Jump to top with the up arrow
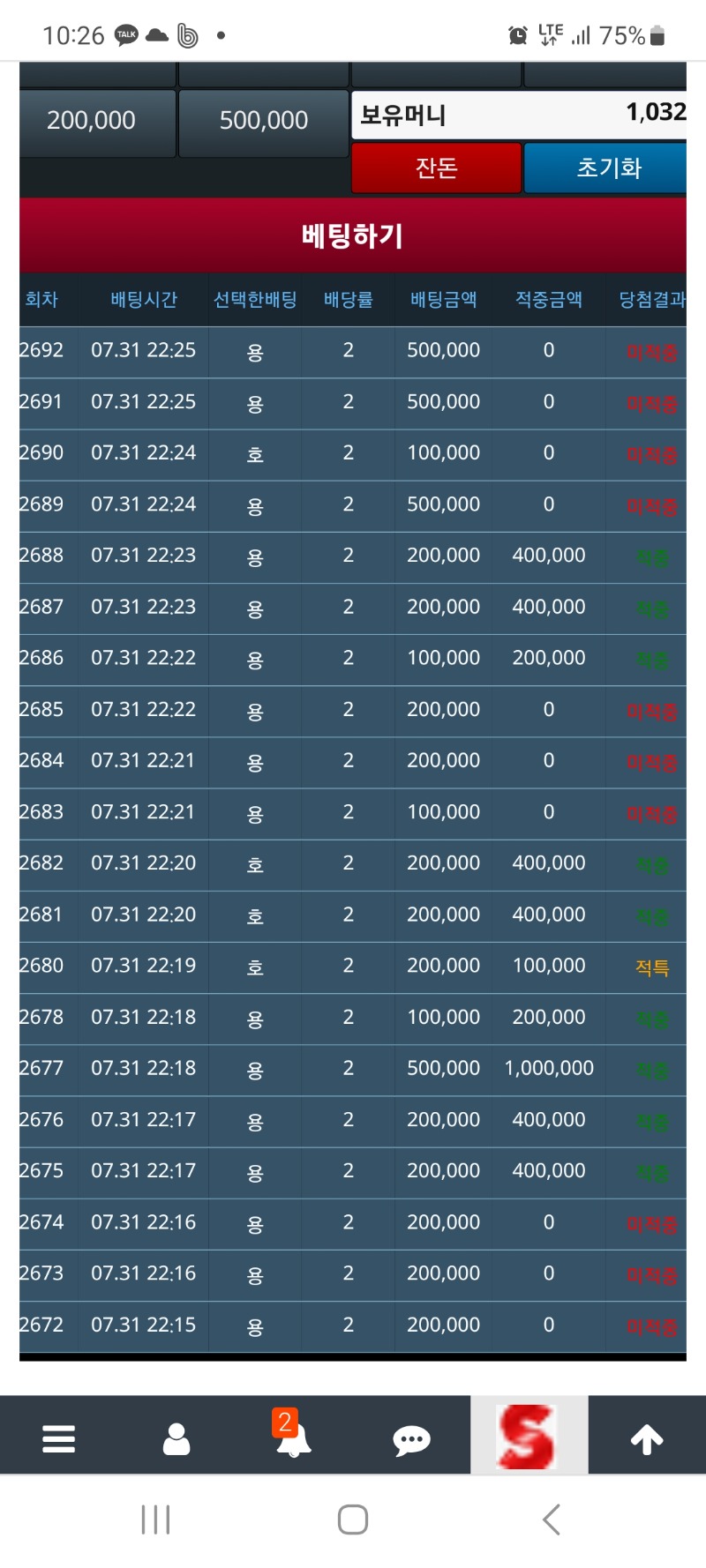Viewport: 706px width, 1568px height. click(646, 1439)
